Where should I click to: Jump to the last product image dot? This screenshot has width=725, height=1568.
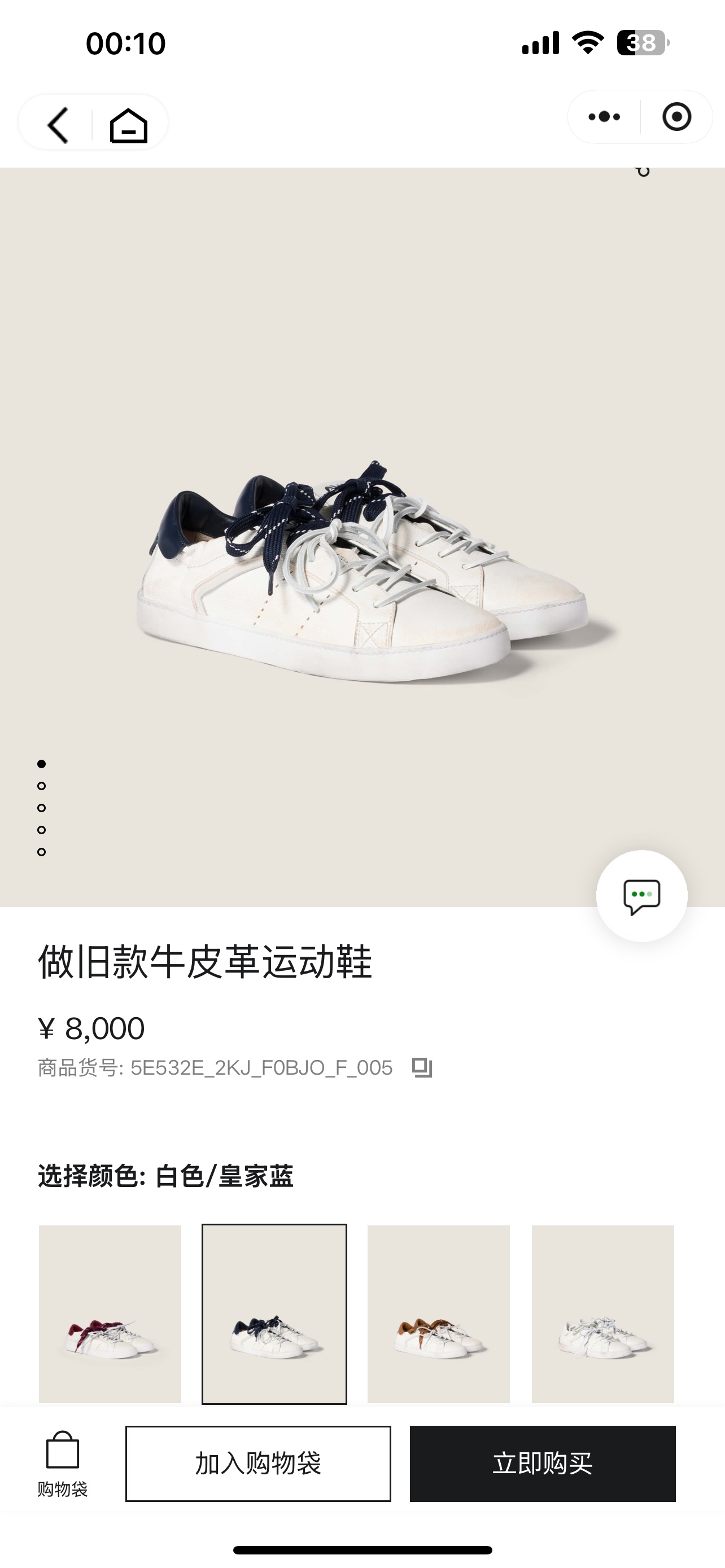tap(41, 852)
